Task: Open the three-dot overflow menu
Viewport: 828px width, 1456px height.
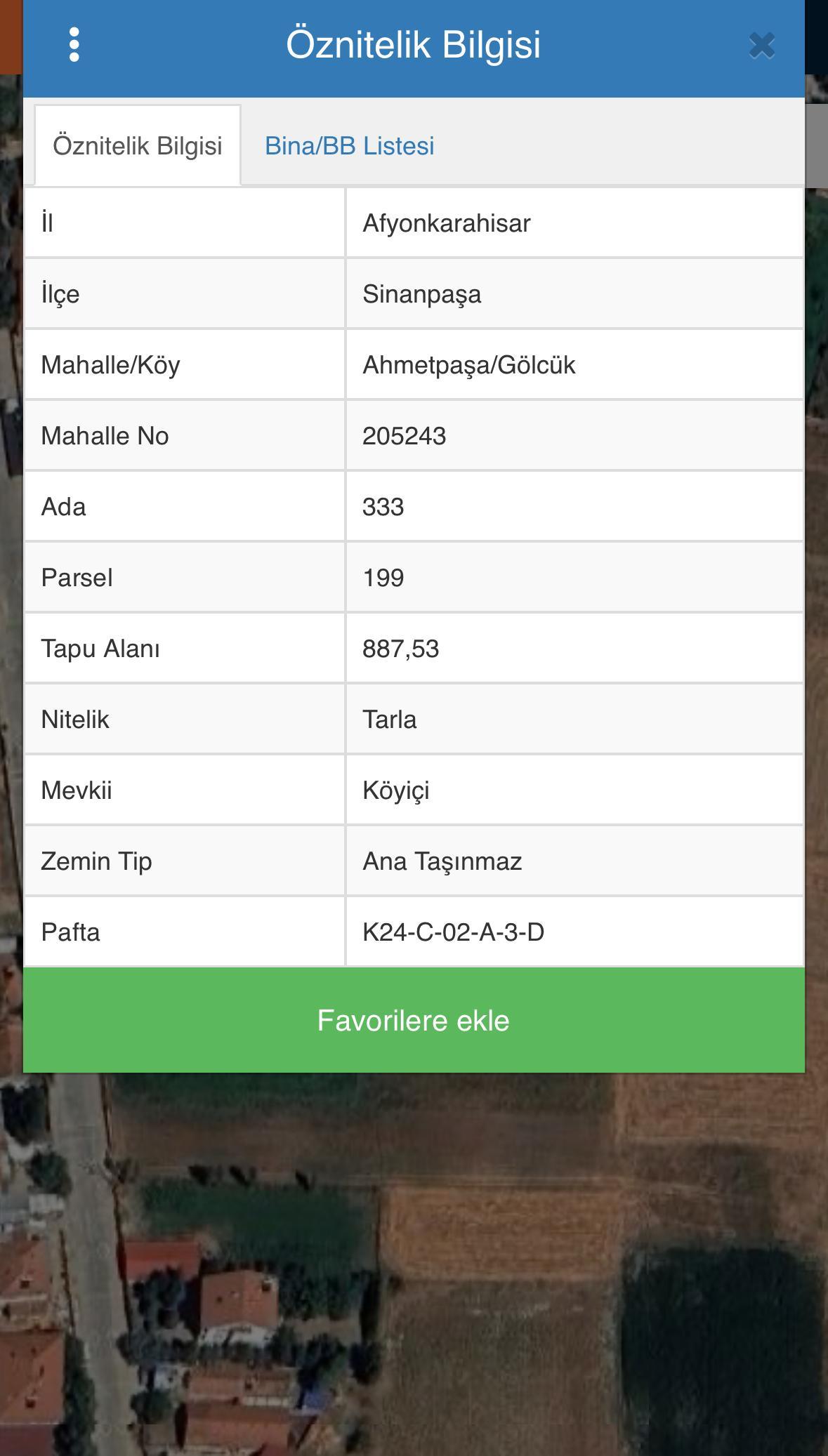Action: click(x=74, y=45)
